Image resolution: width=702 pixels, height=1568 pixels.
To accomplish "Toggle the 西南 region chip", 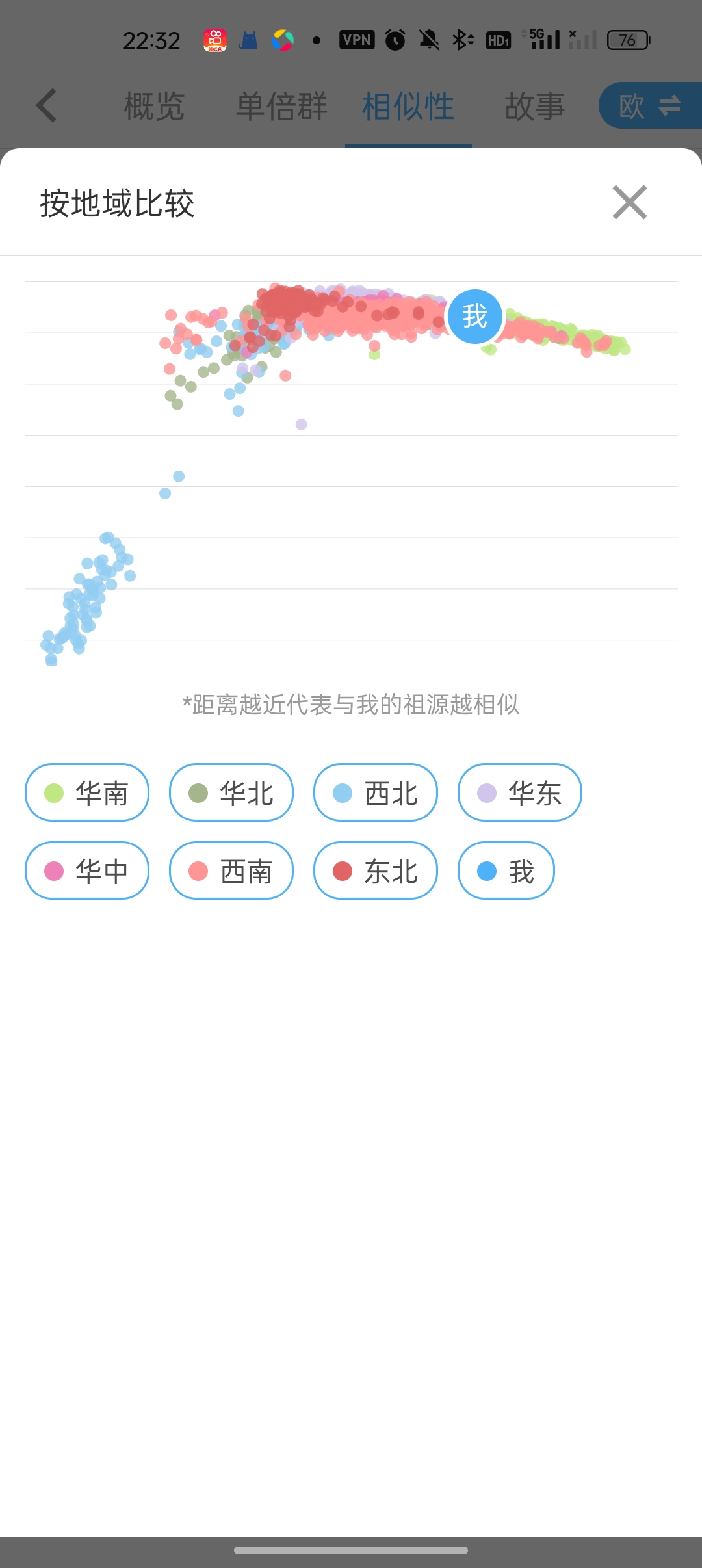I will pos(231,870).
